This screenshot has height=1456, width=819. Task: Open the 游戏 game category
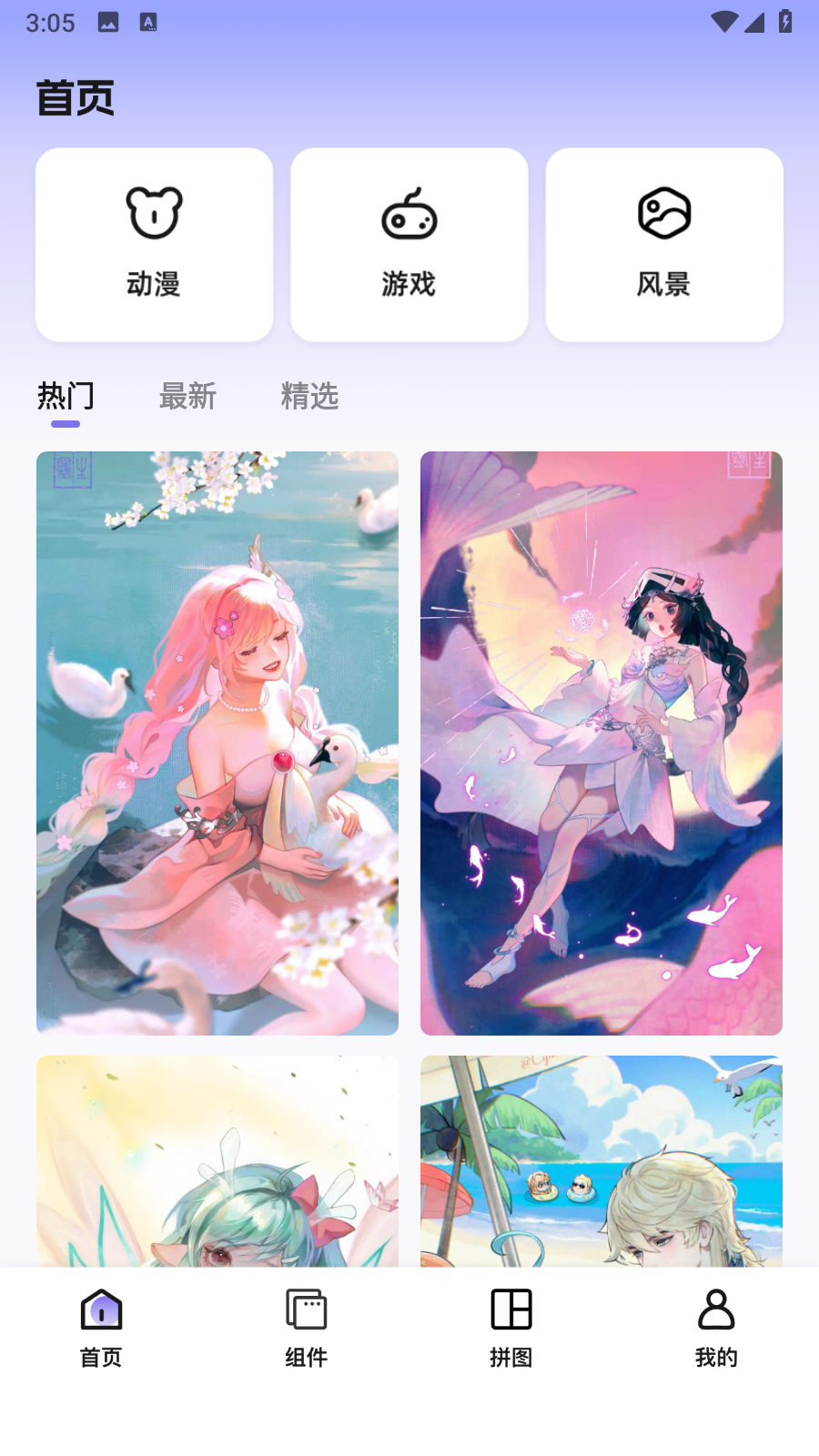409,245
